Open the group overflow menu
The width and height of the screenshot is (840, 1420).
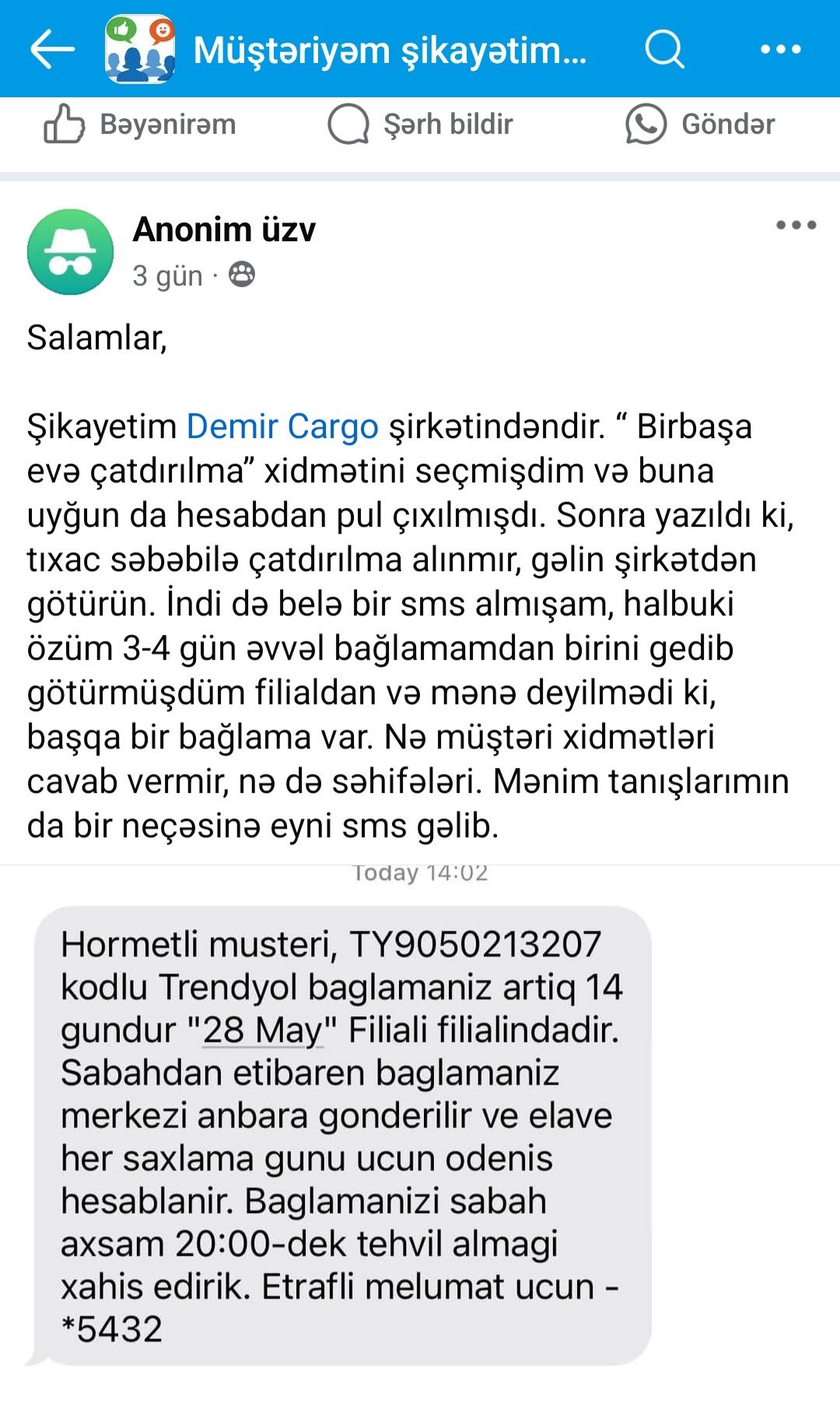[780, 49]
